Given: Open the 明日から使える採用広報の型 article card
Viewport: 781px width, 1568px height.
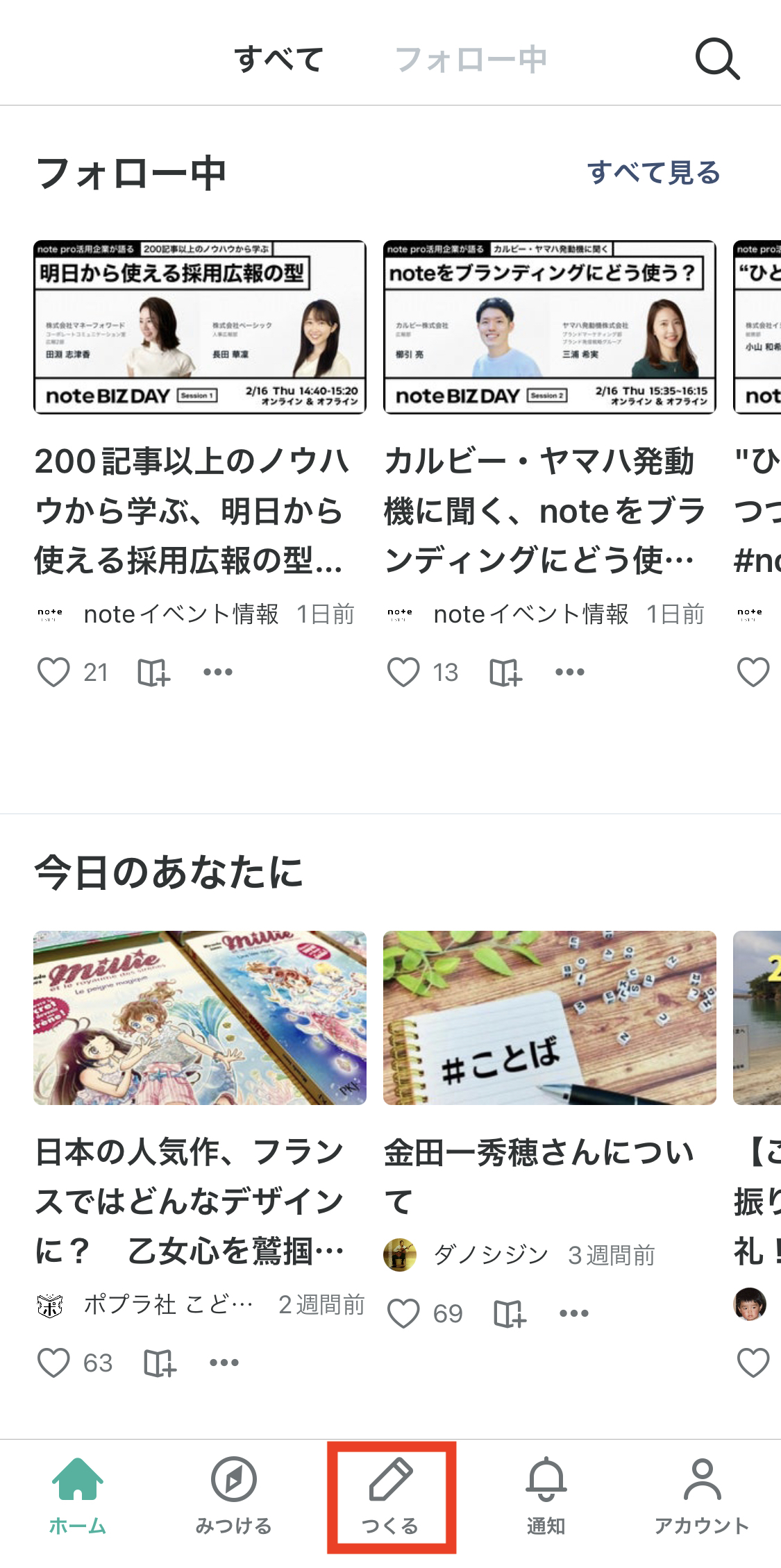Looking at the screenshot, I should [x=200, y=328].
